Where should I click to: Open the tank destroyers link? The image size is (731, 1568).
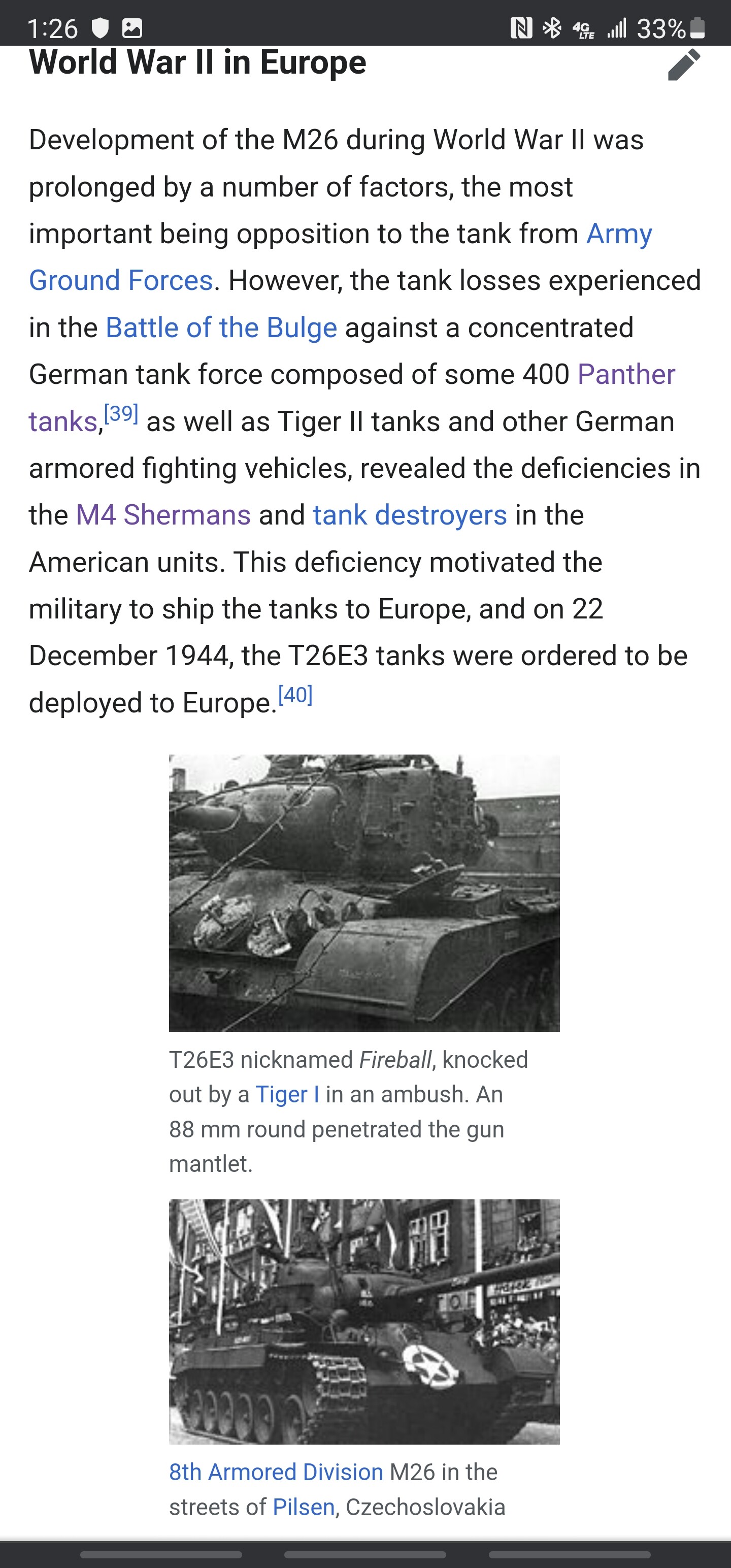tap(410, 515)
